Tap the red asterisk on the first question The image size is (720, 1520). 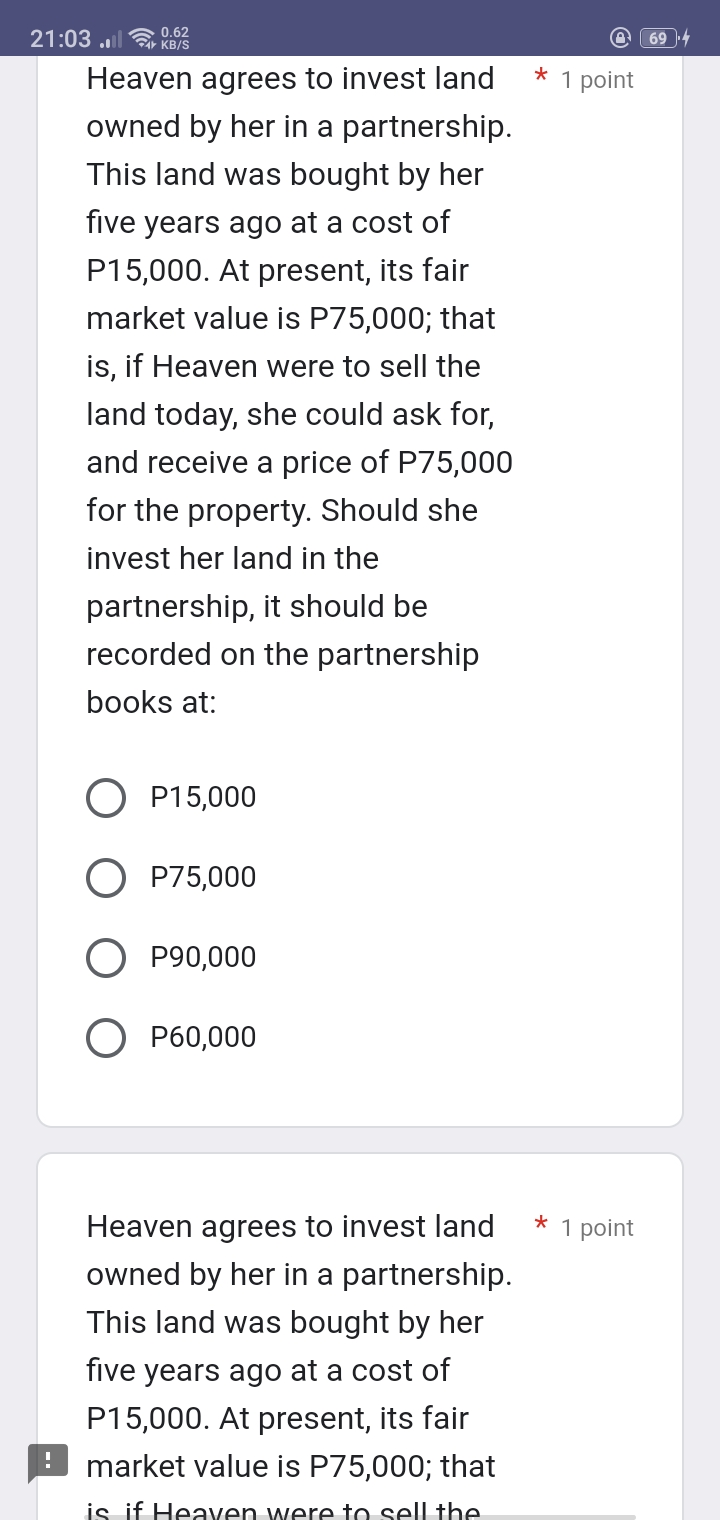click(540, 78)
